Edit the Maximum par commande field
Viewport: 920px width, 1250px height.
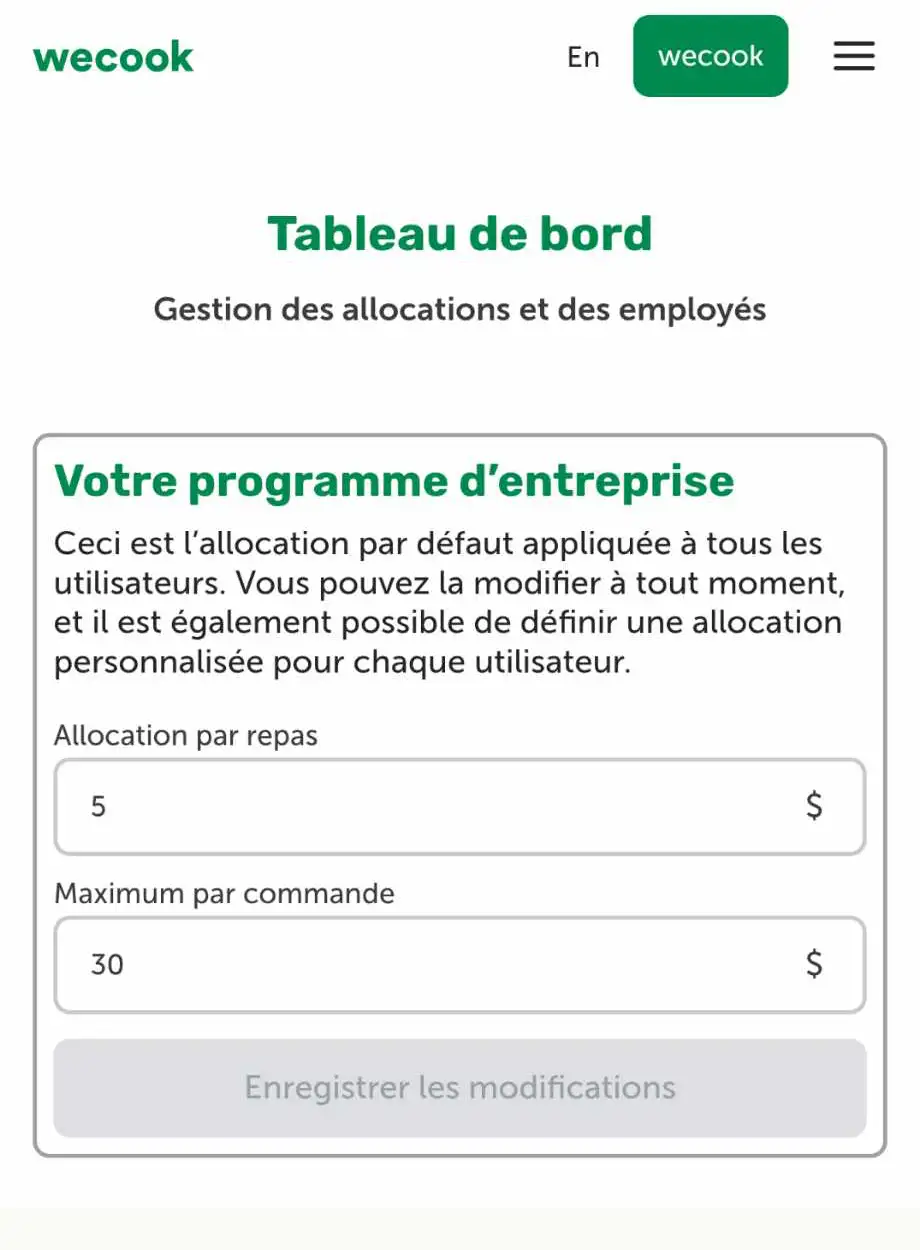coord(460,965)
